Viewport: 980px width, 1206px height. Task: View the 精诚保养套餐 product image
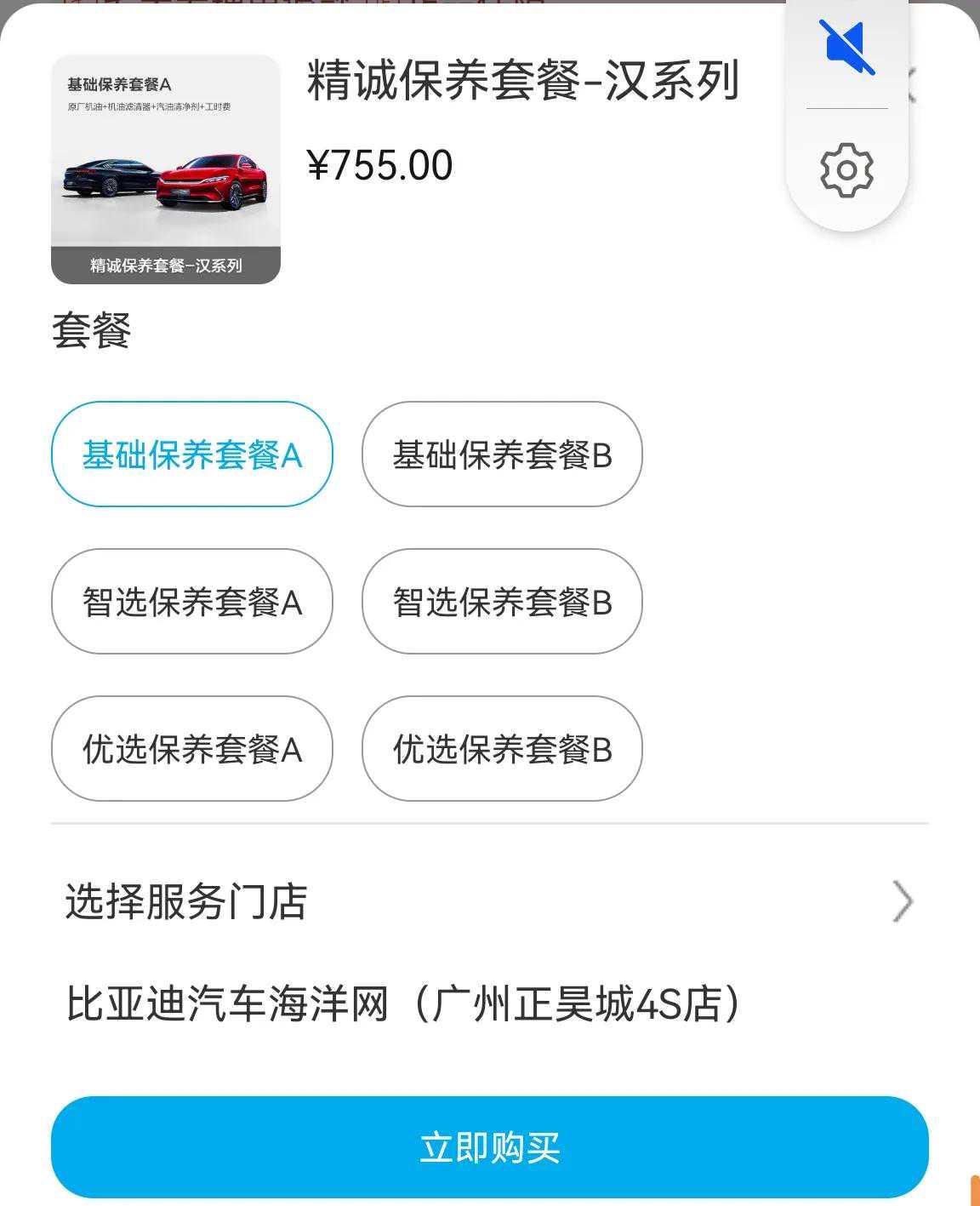tap(166, 169)
